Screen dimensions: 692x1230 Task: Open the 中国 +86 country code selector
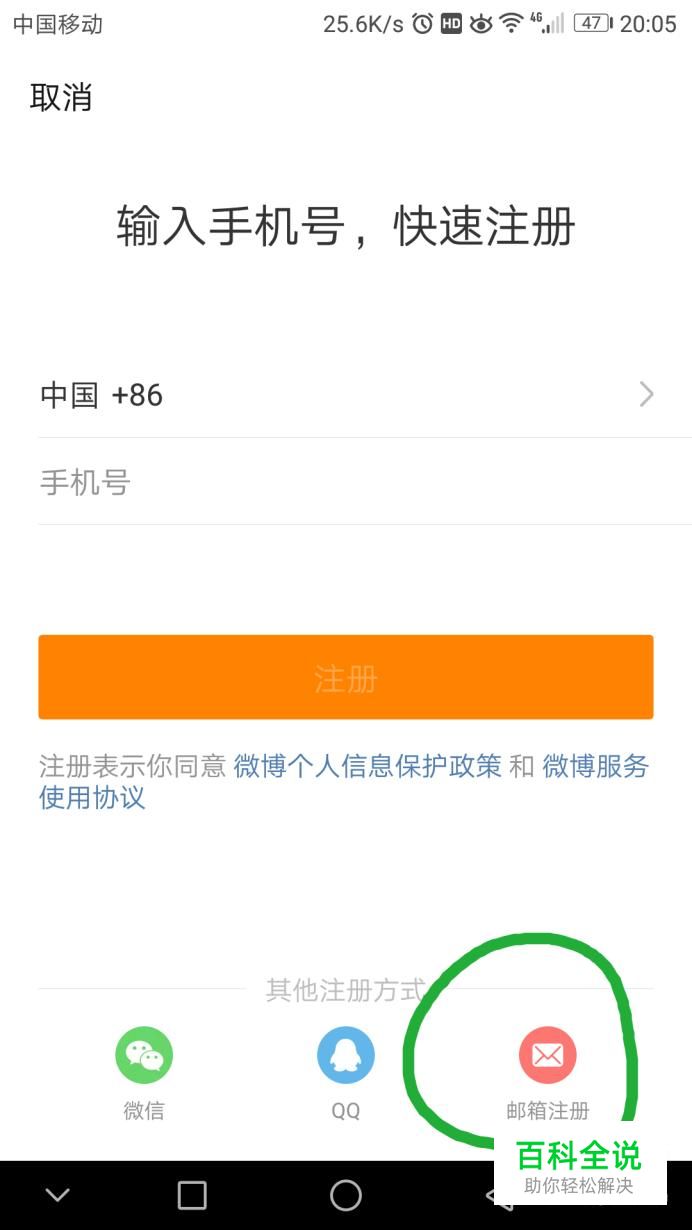[345, 395]
